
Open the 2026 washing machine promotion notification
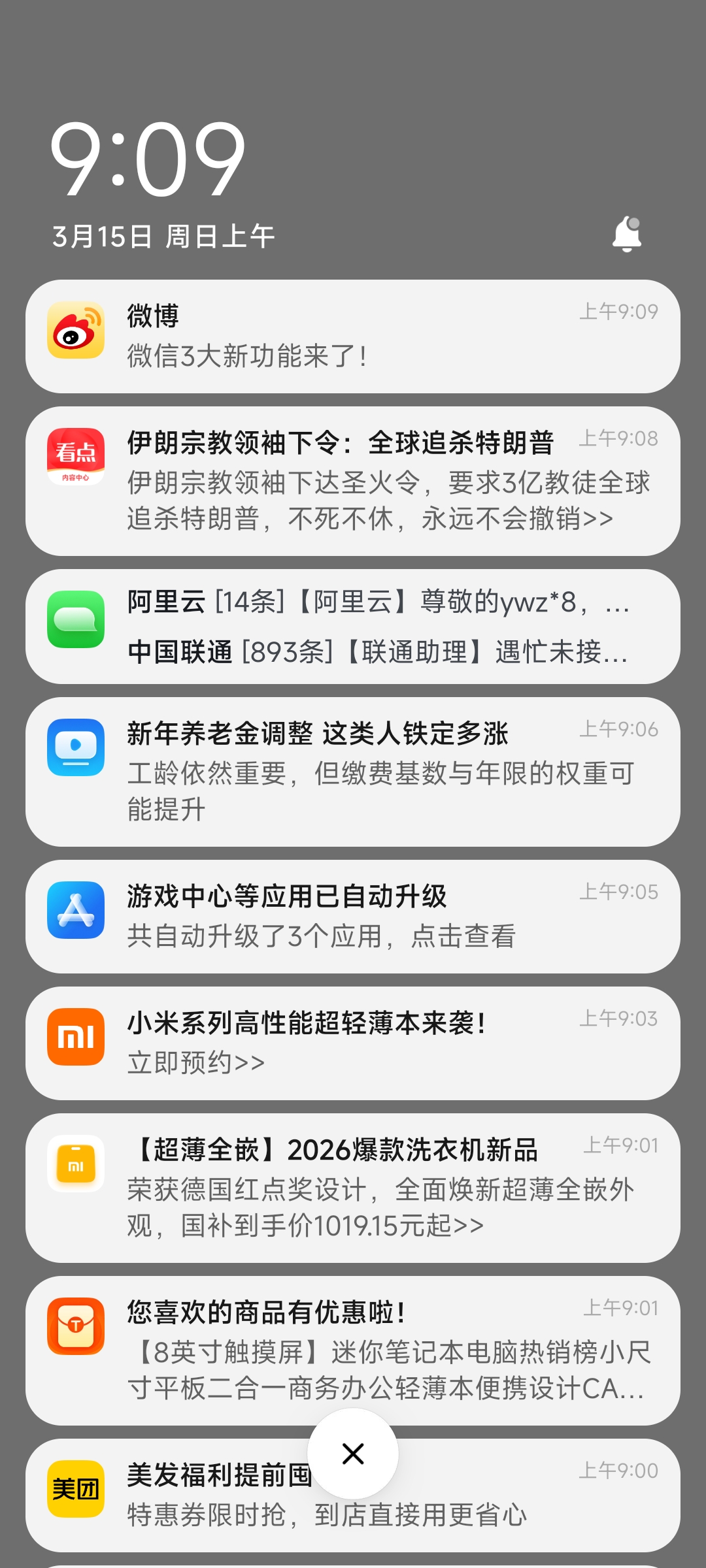click(353, 1188)
